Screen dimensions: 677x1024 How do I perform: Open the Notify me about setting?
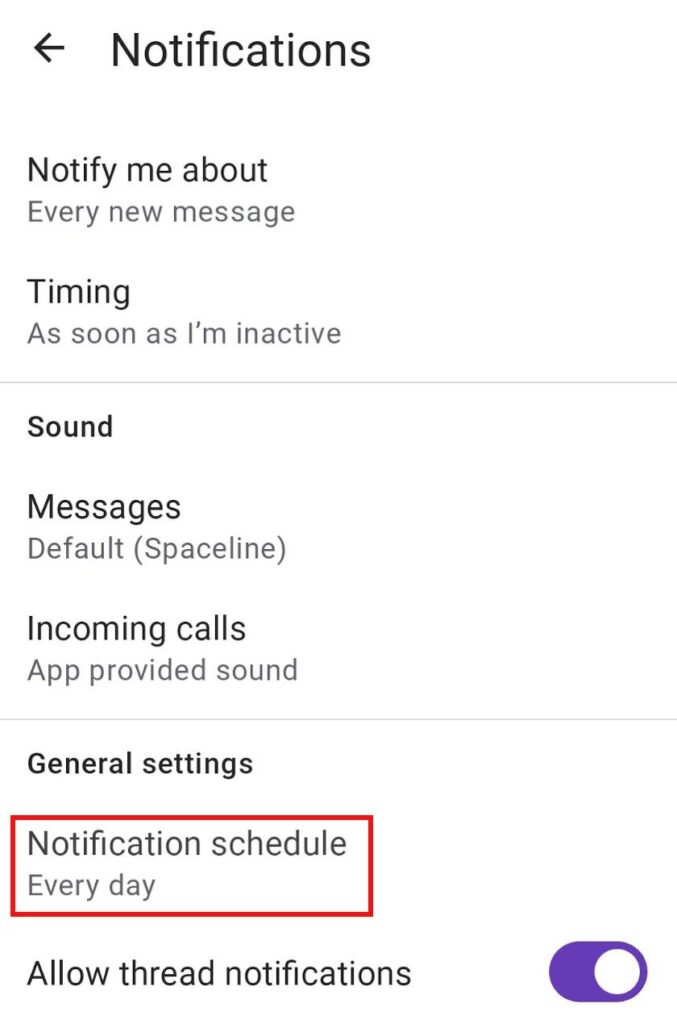pyautogui.click(x=160, y=189)
